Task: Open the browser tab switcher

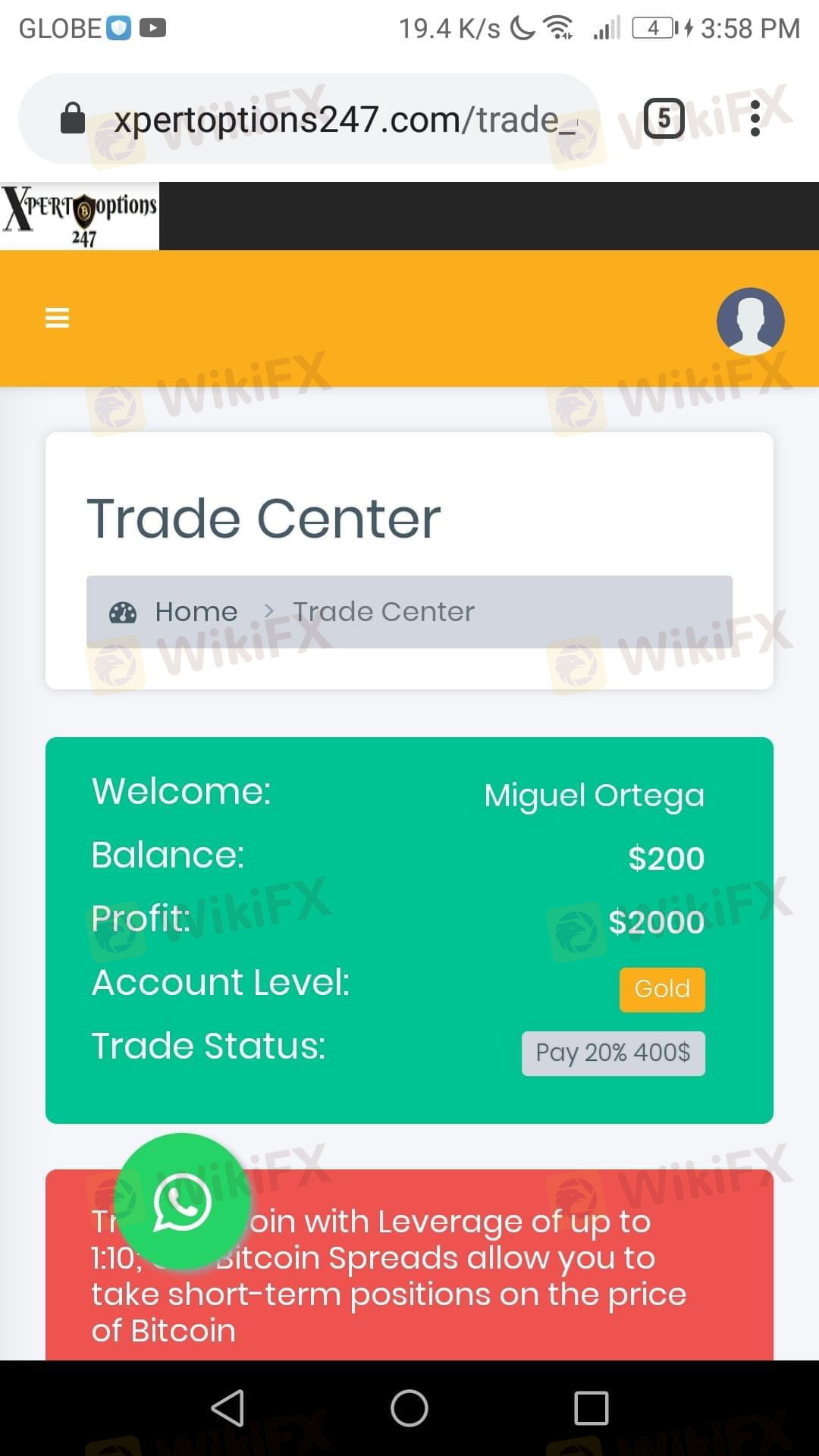Action: (x=664, y=118)
